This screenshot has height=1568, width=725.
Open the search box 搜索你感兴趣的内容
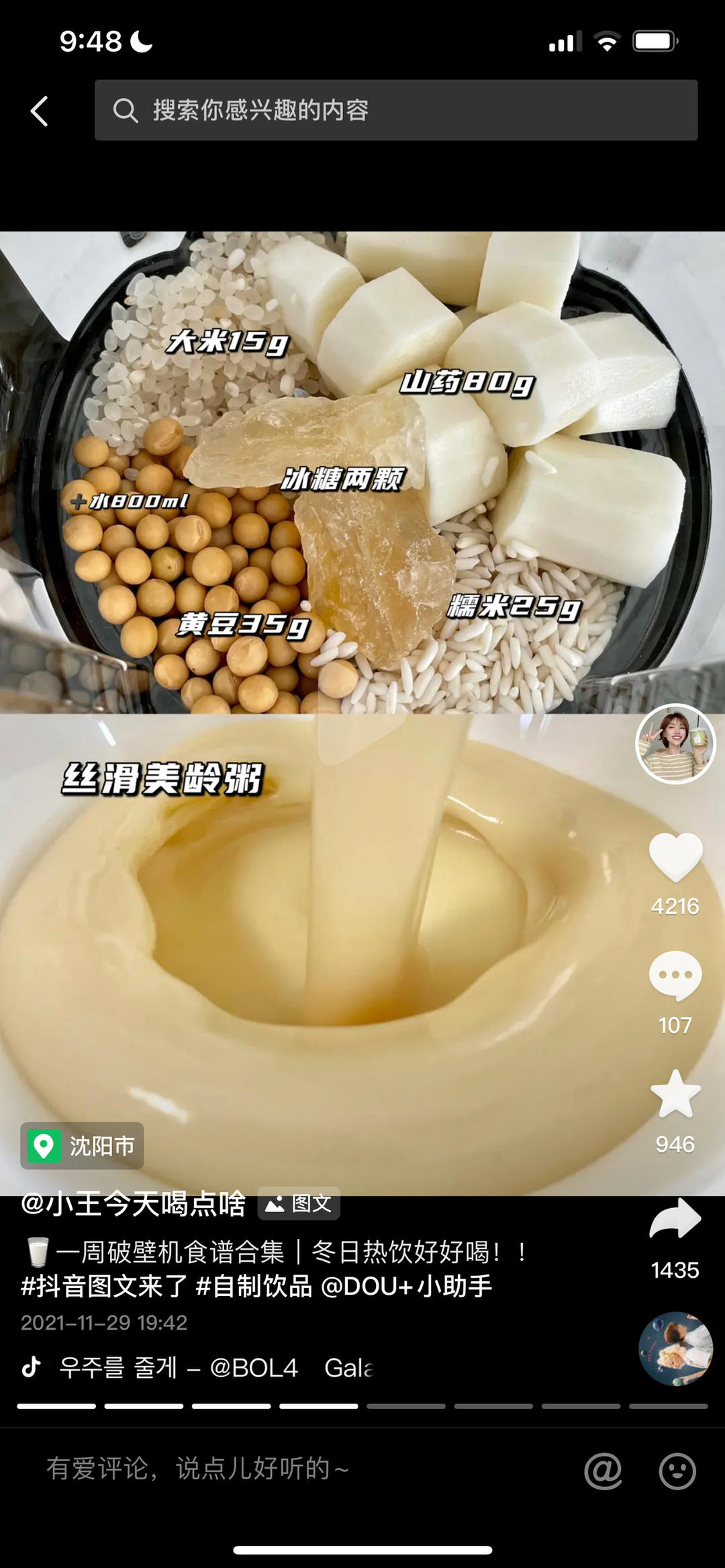[x=395, y=110]
